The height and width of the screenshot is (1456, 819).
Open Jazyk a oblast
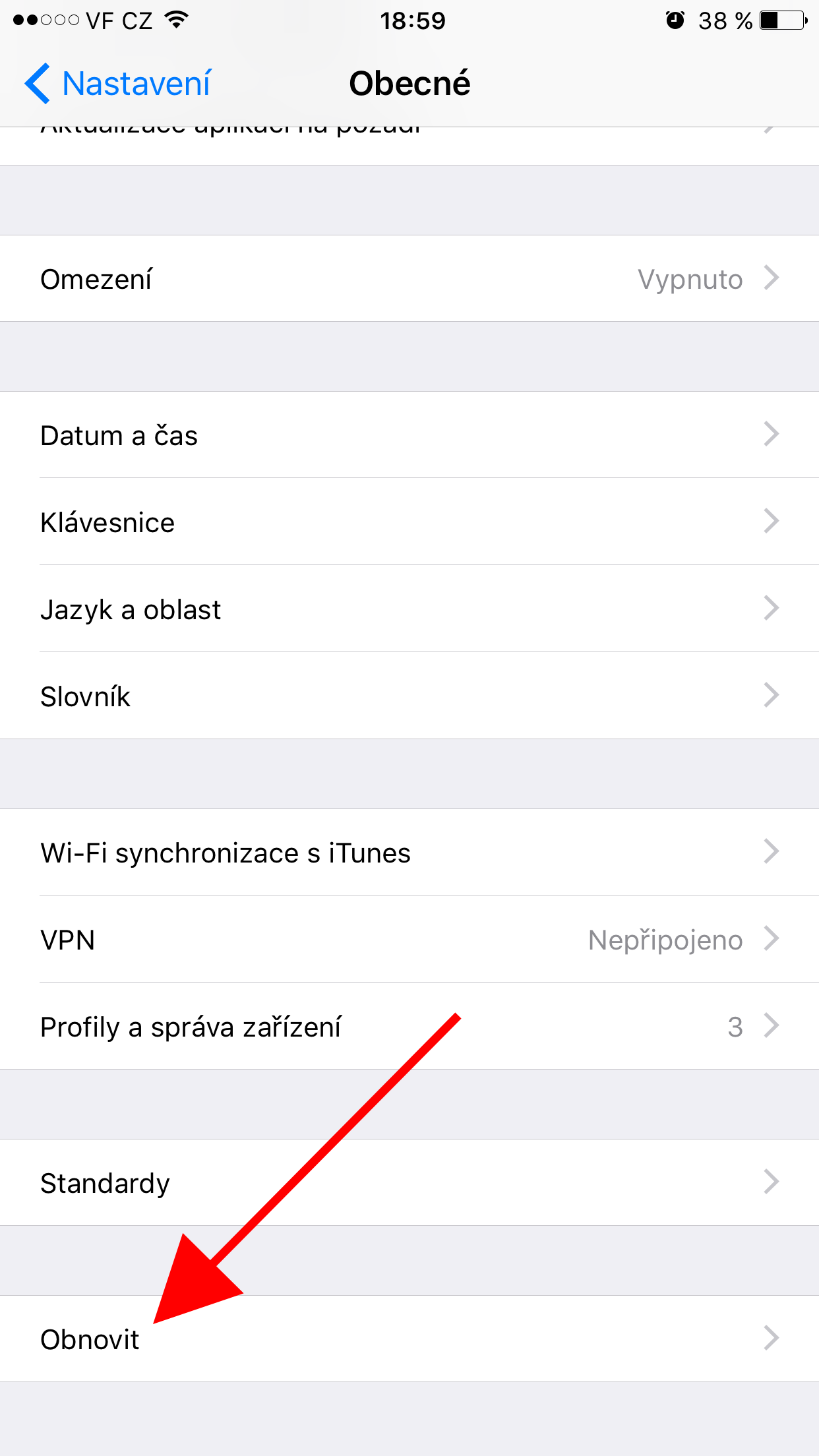(x=409, y=609)
